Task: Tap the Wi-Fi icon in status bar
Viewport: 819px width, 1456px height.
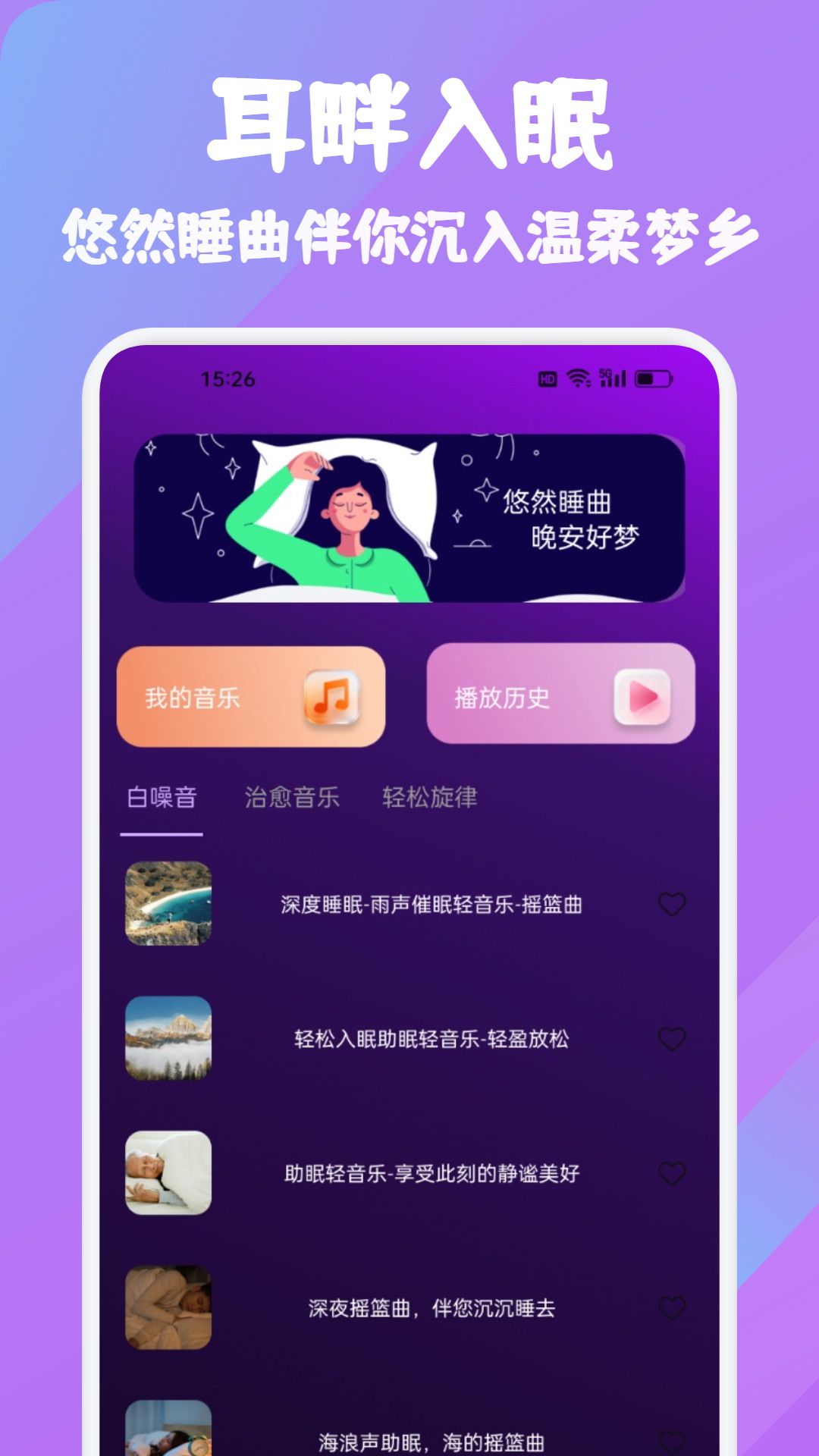Action: [578, 379]
